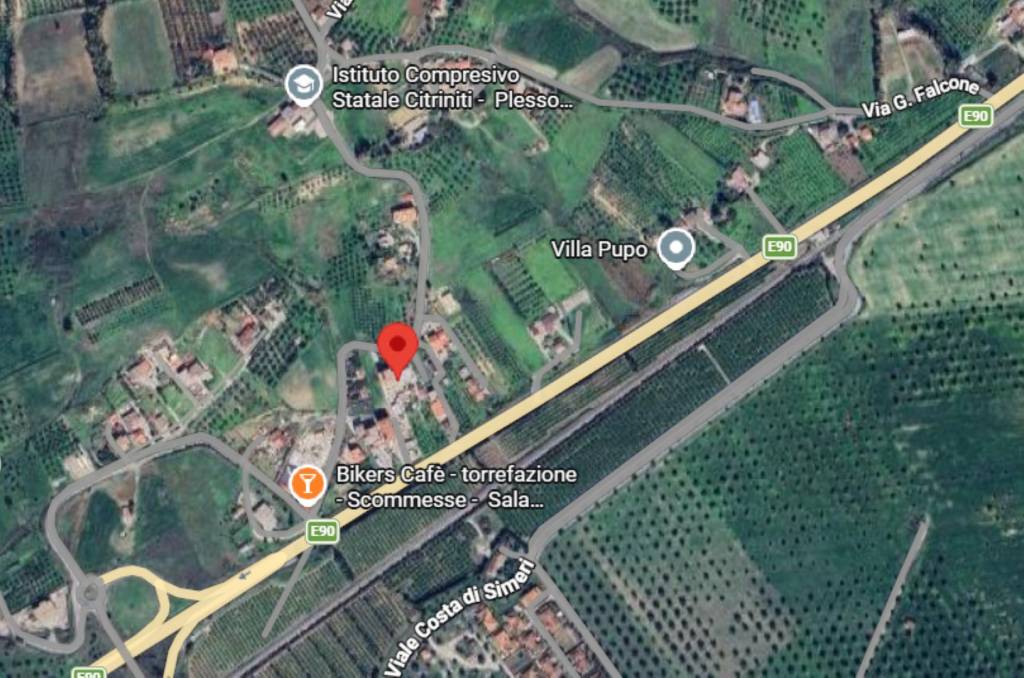Open Villa Pupo place marker
Image resolution: width=1024 pixels, height=678 pixels.
click(x=677, y=247)
